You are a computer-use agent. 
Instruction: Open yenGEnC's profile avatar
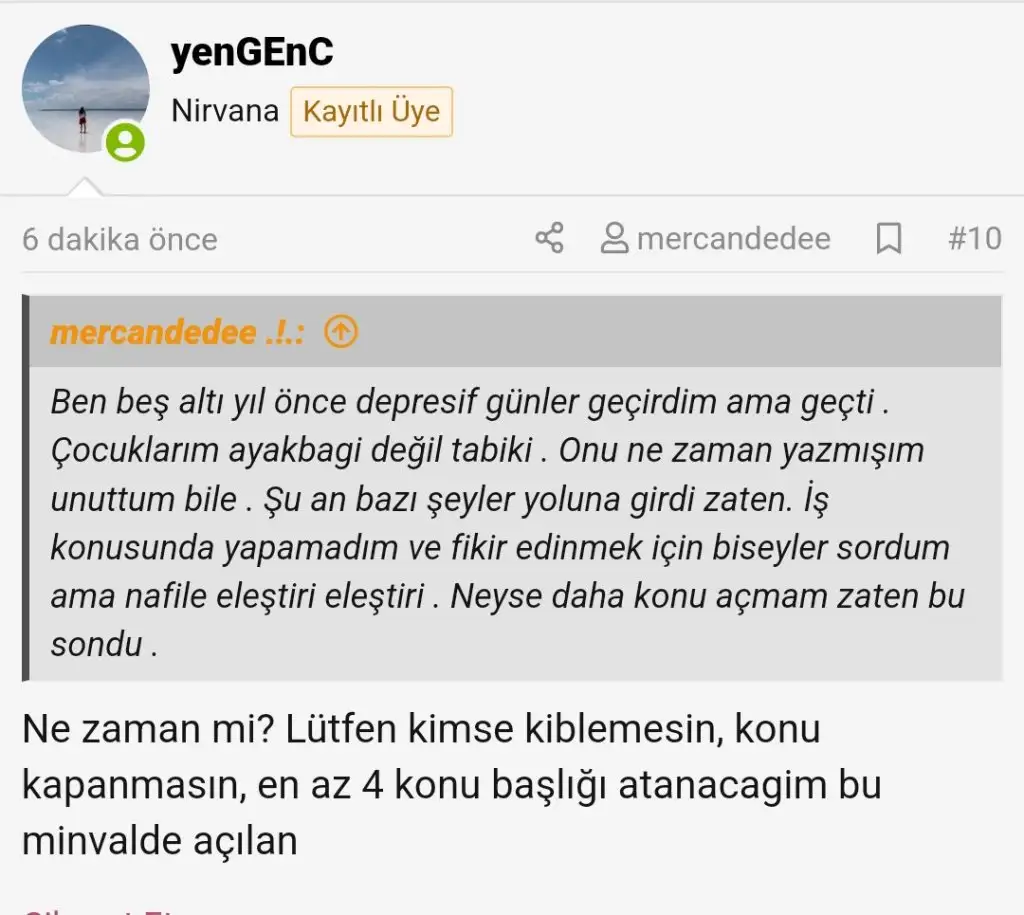85,89
